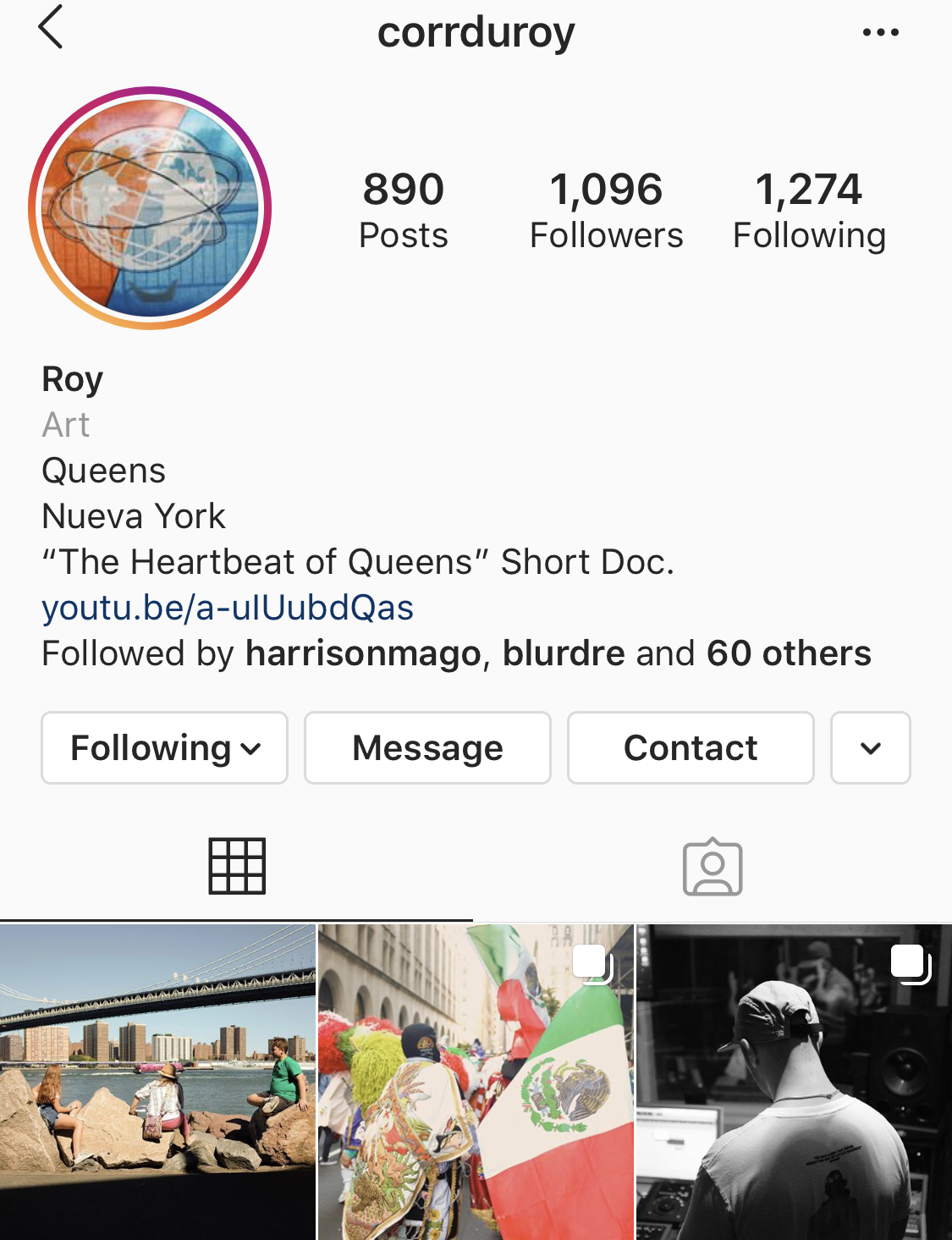View corrduroy's story via profile picture
The width and height of the screenshot is (952, 1240).
(150, 208)
